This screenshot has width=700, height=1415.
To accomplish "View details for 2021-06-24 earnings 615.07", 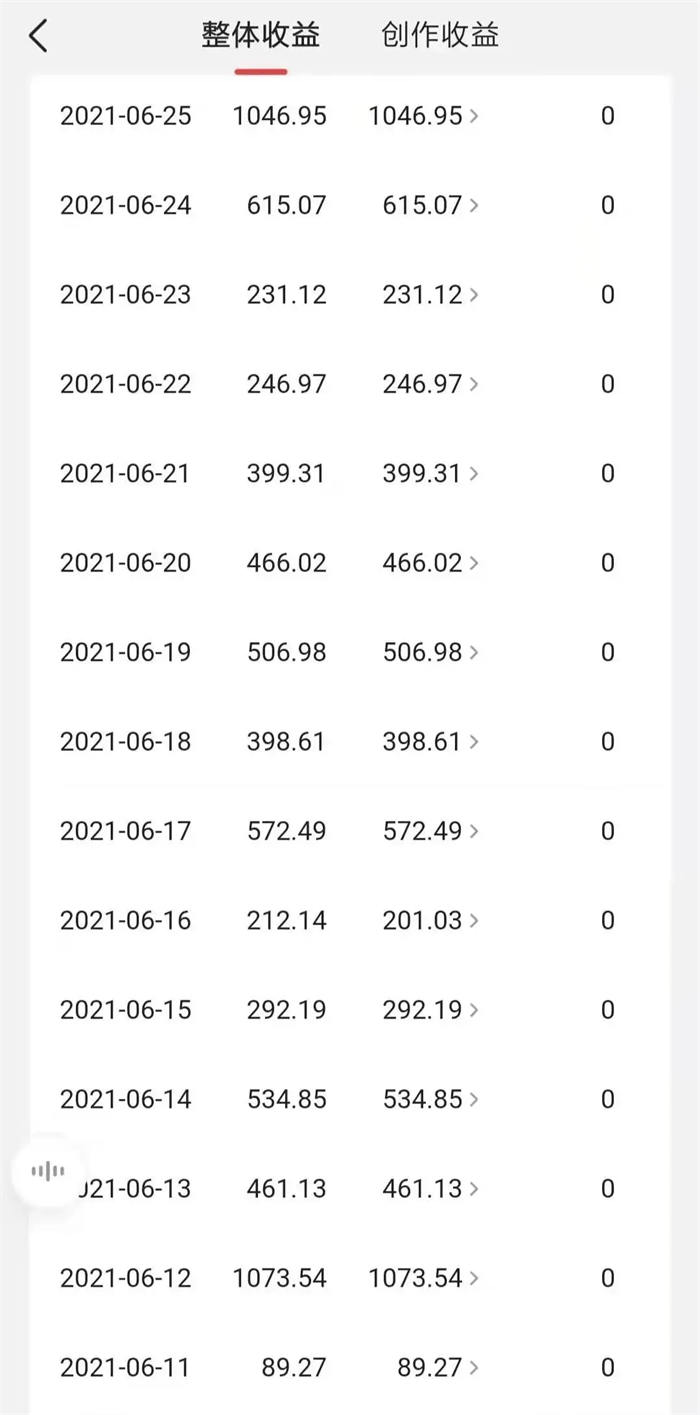I will coord(430,205).
